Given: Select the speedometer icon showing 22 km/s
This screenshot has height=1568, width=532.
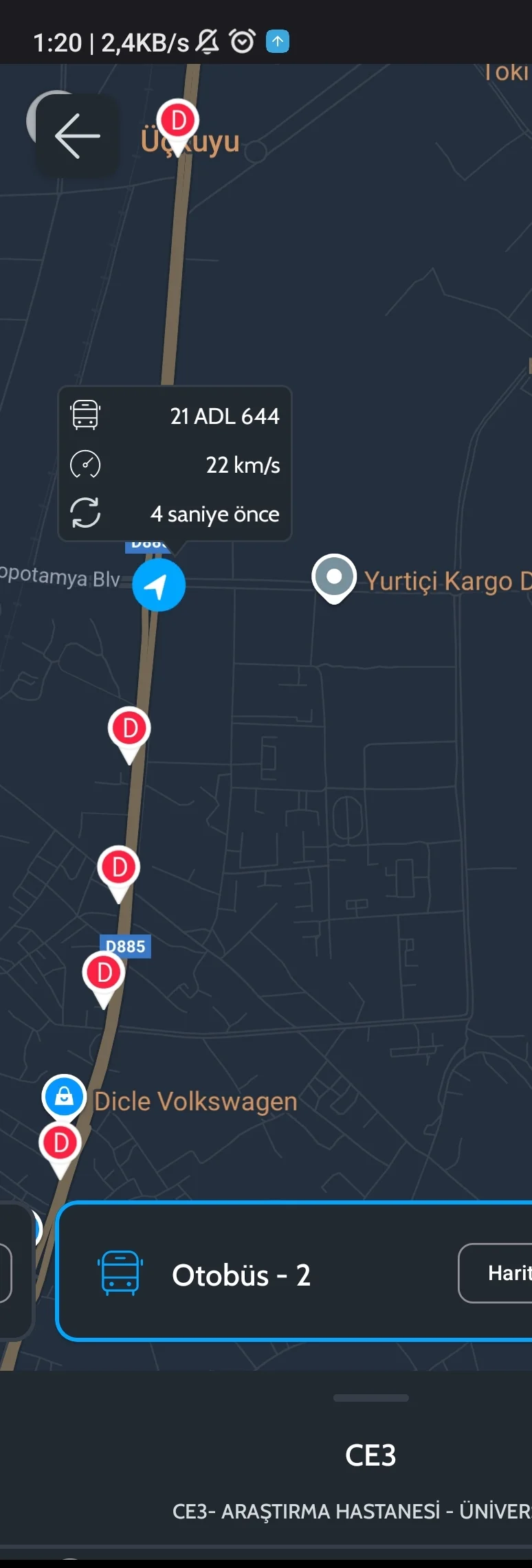Looking at the screenshot, I should pyautogui.click(x=84, y=464).
